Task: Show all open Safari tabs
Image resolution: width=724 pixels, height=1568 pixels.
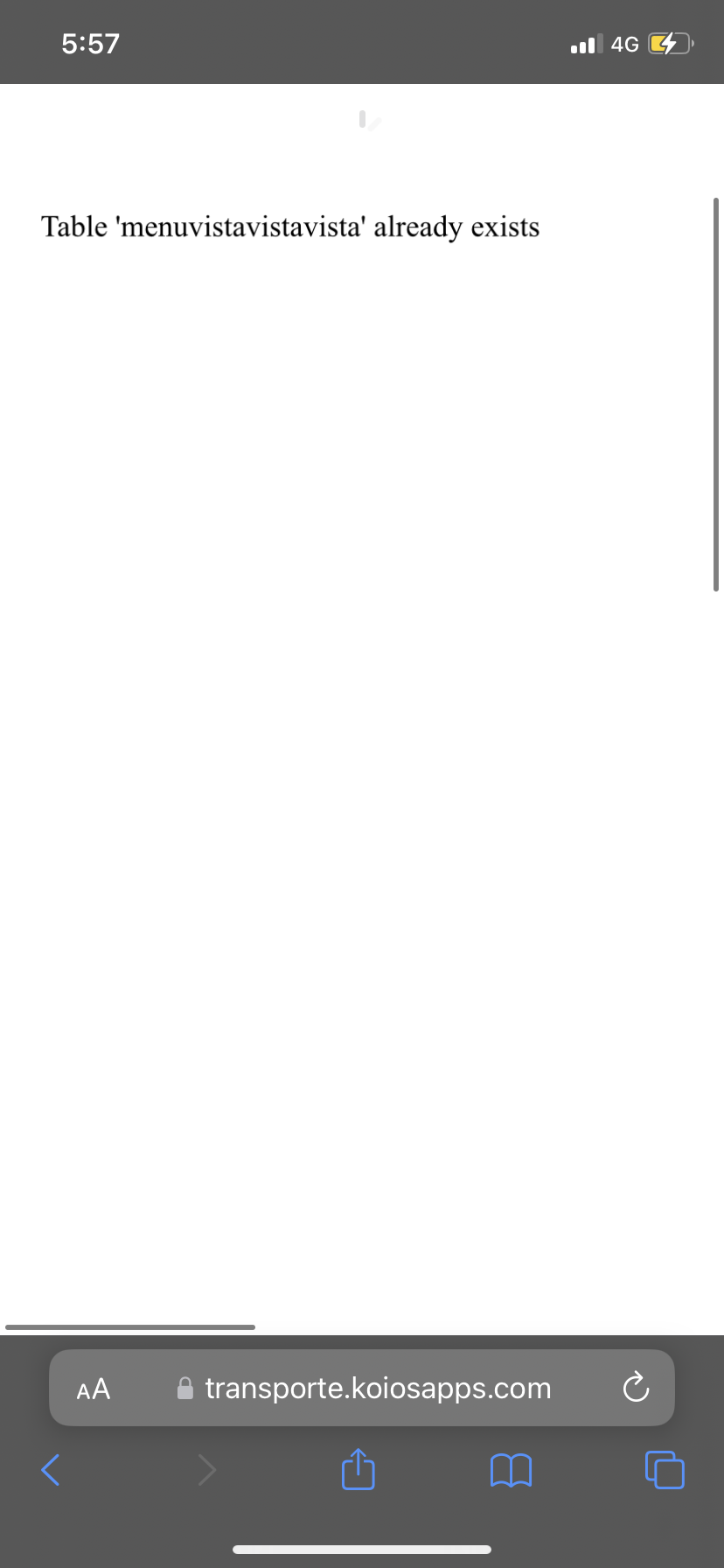Action: coord(665,1470)
